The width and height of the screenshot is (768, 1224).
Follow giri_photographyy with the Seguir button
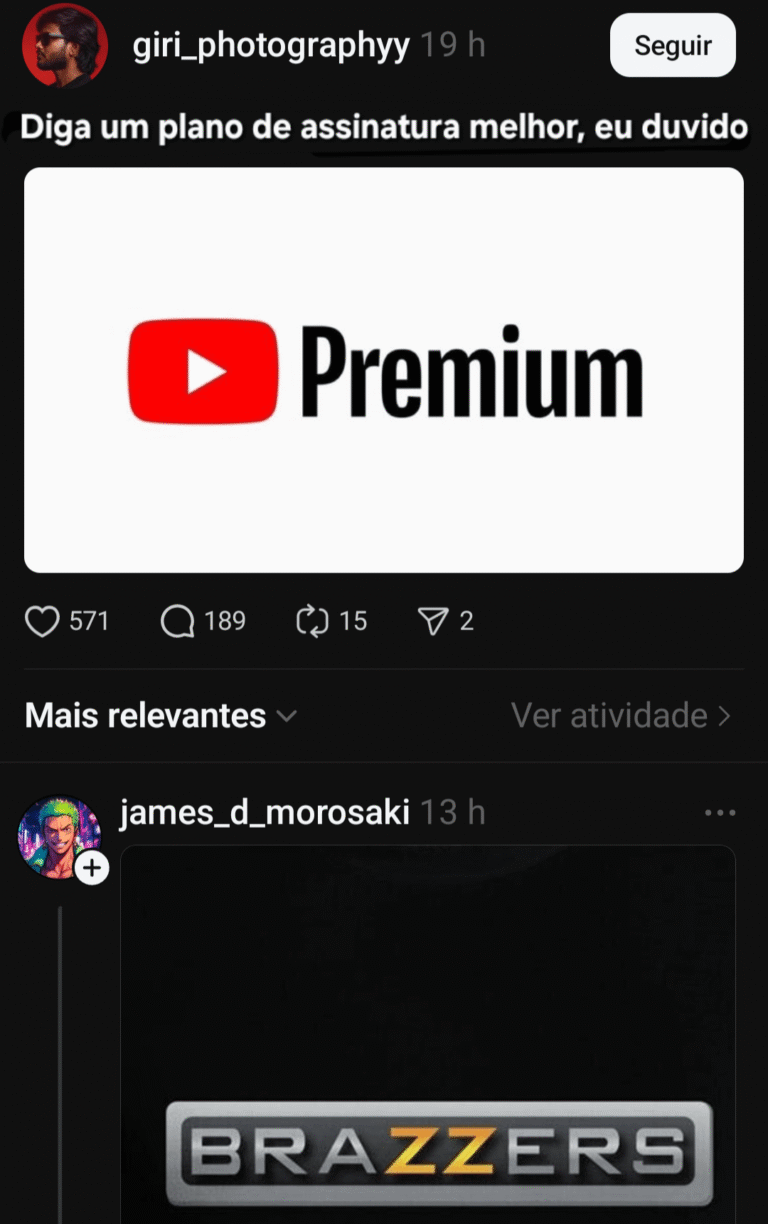click(672, 45)
